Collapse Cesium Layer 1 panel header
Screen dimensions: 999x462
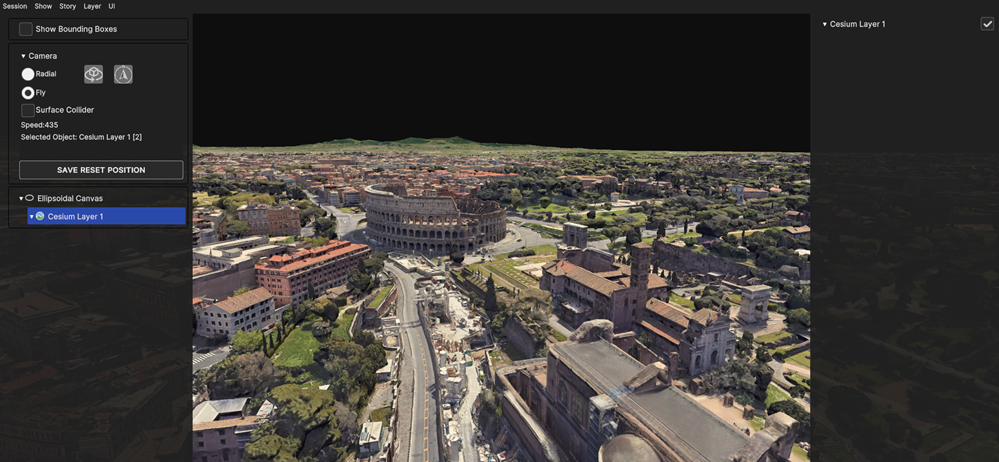[825, 24]
